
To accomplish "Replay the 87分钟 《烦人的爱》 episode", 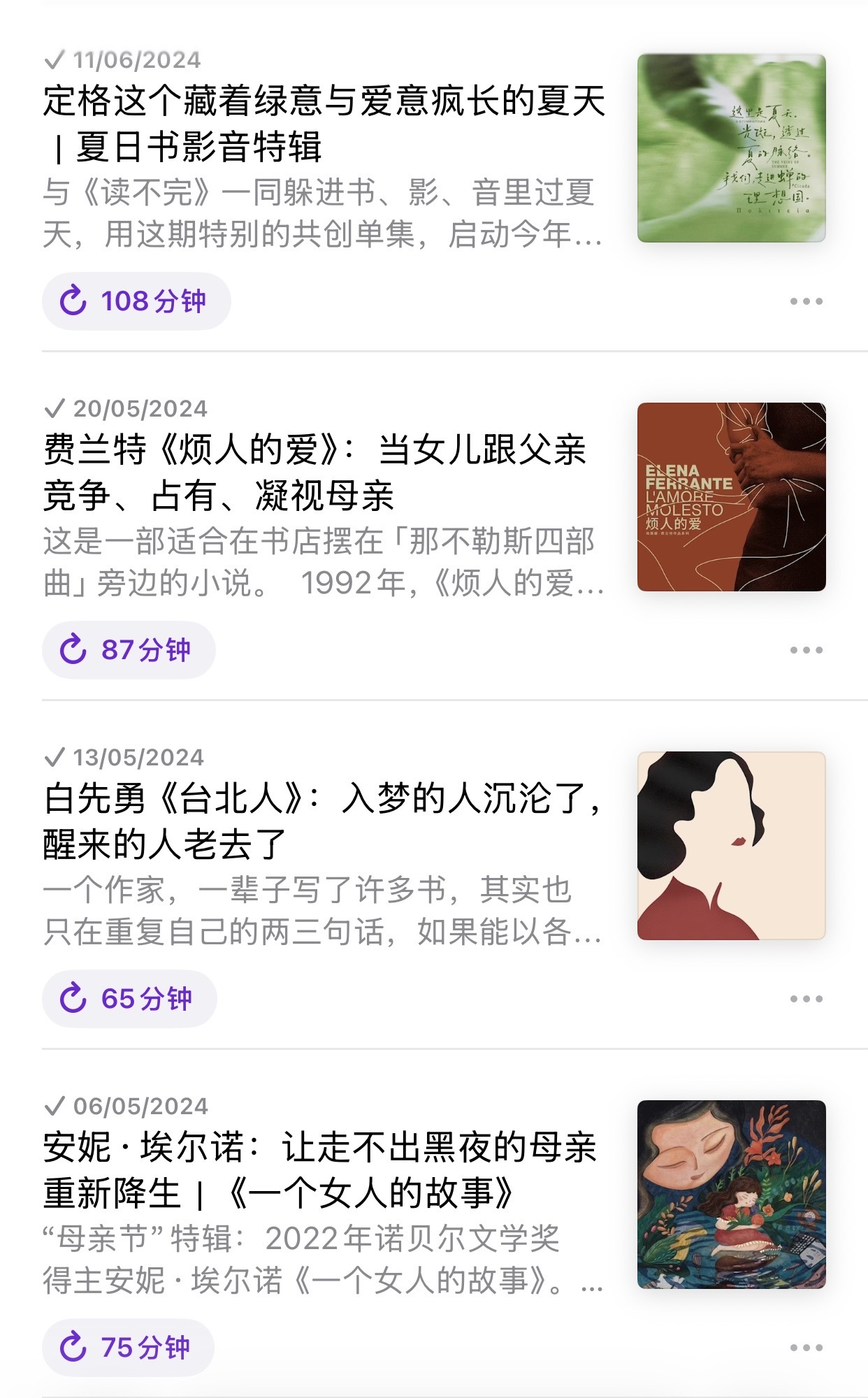I will pyautogui.click(x=129, y=650).
